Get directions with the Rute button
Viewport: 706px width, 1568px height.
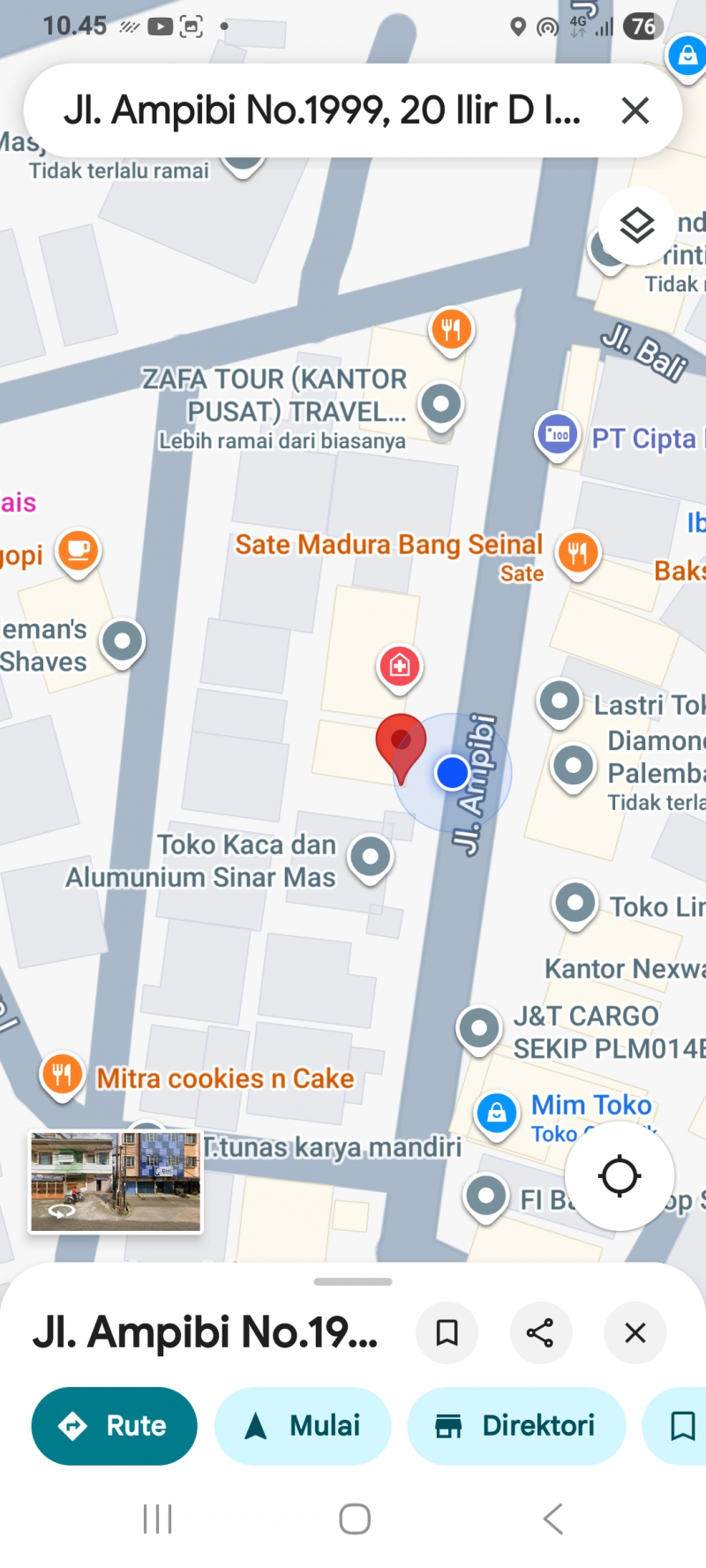pyautogui.click(x=114, y=1426)
